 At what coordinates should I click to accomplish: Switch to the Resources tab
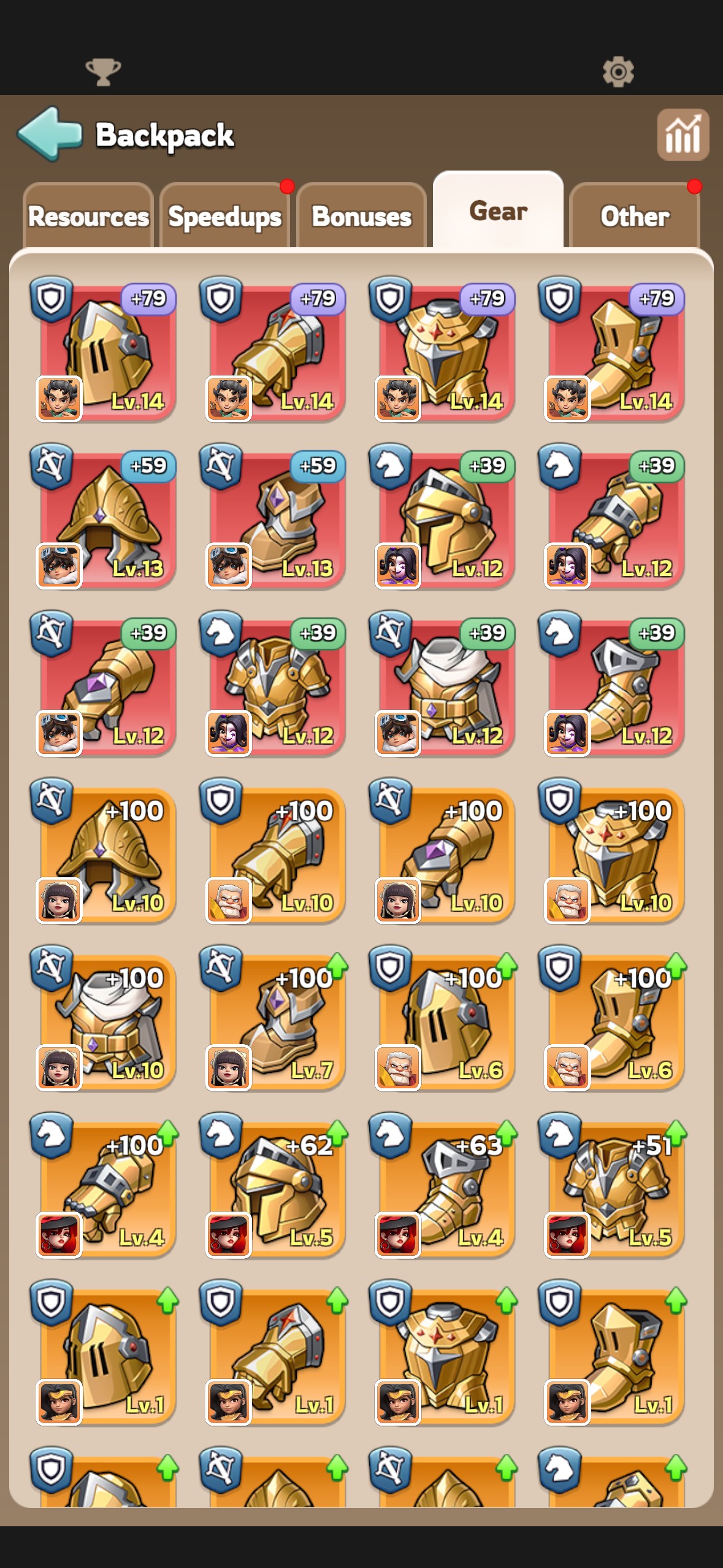click(88, 216)
